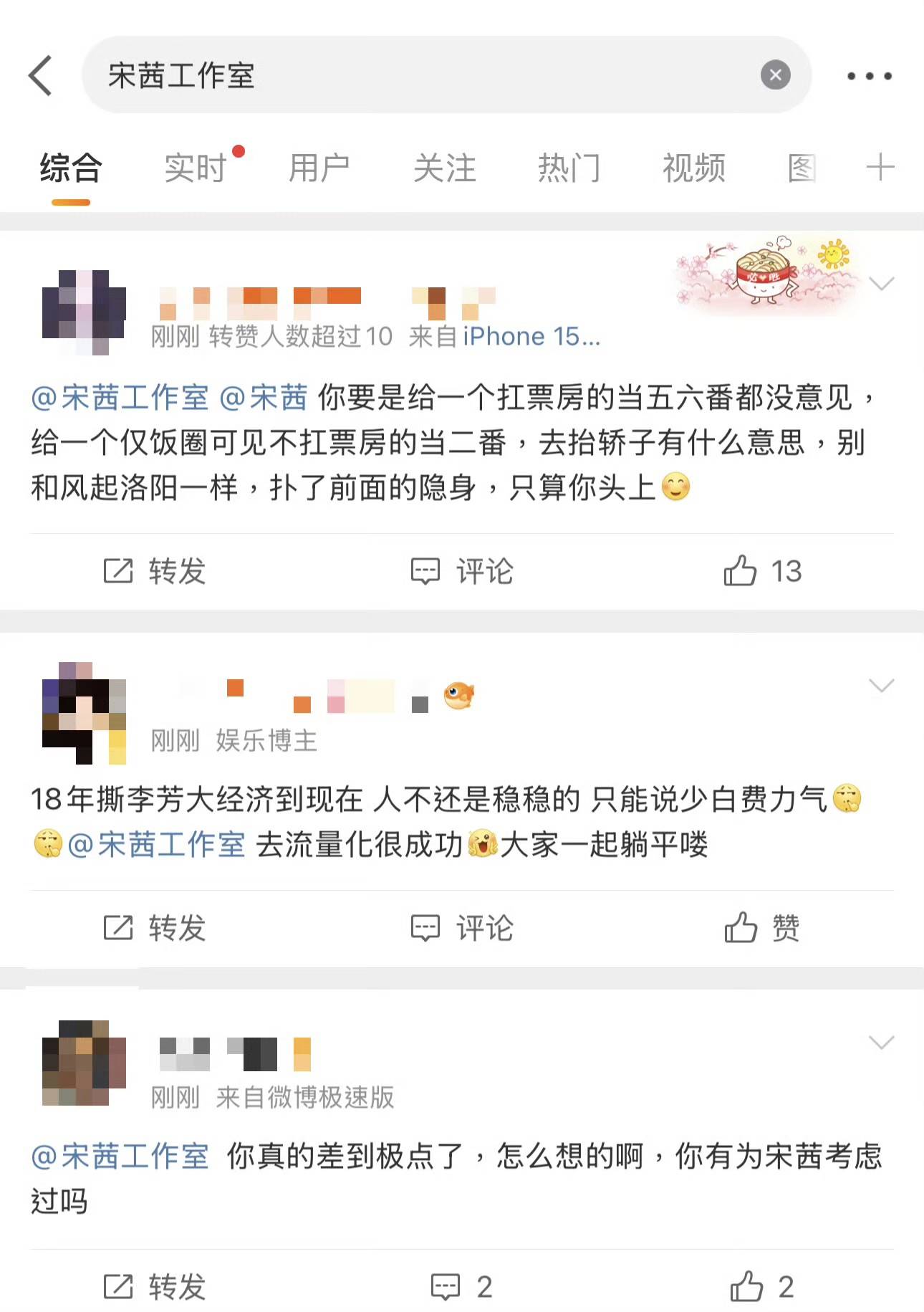Like the post with 13 likes

tap(761, 572)
